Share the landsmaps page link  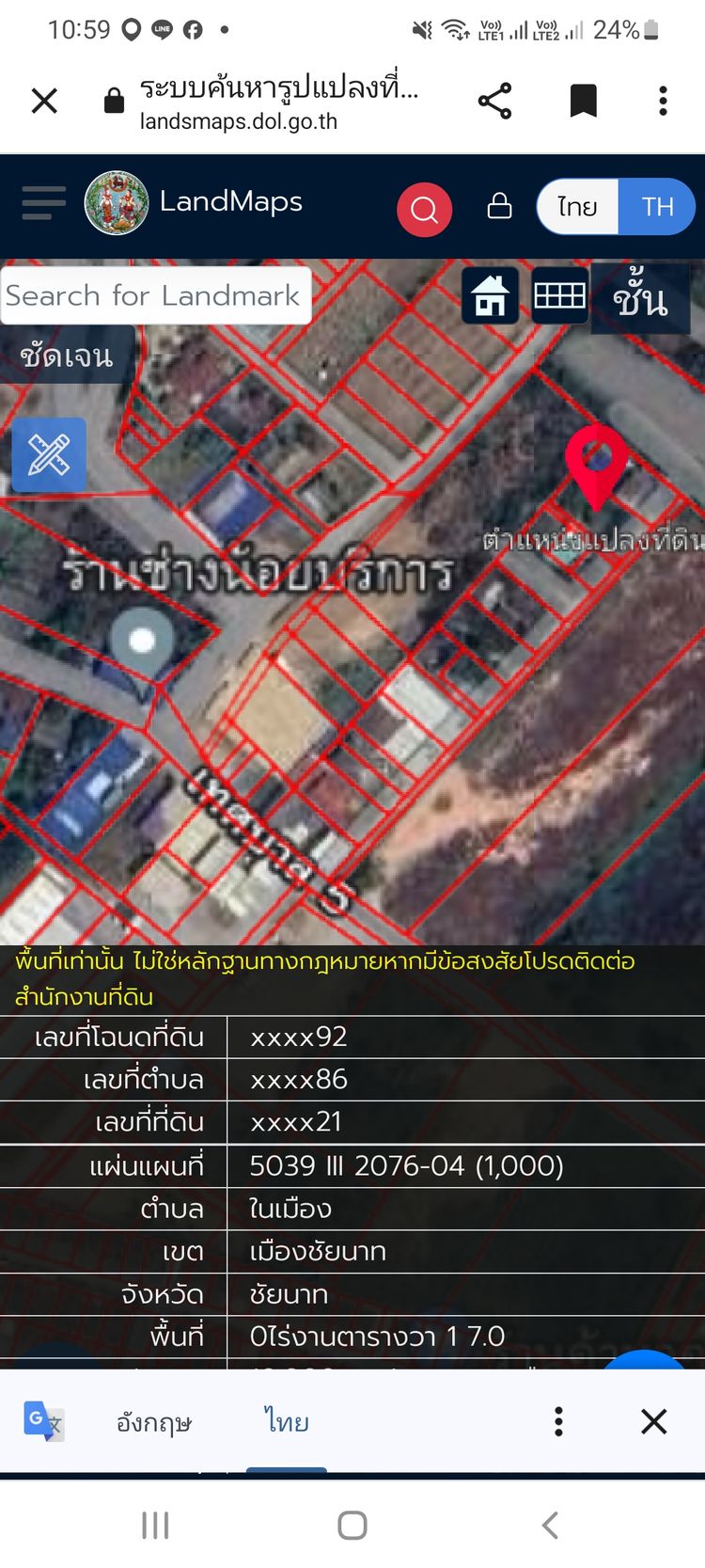click(x=494, y=101)
